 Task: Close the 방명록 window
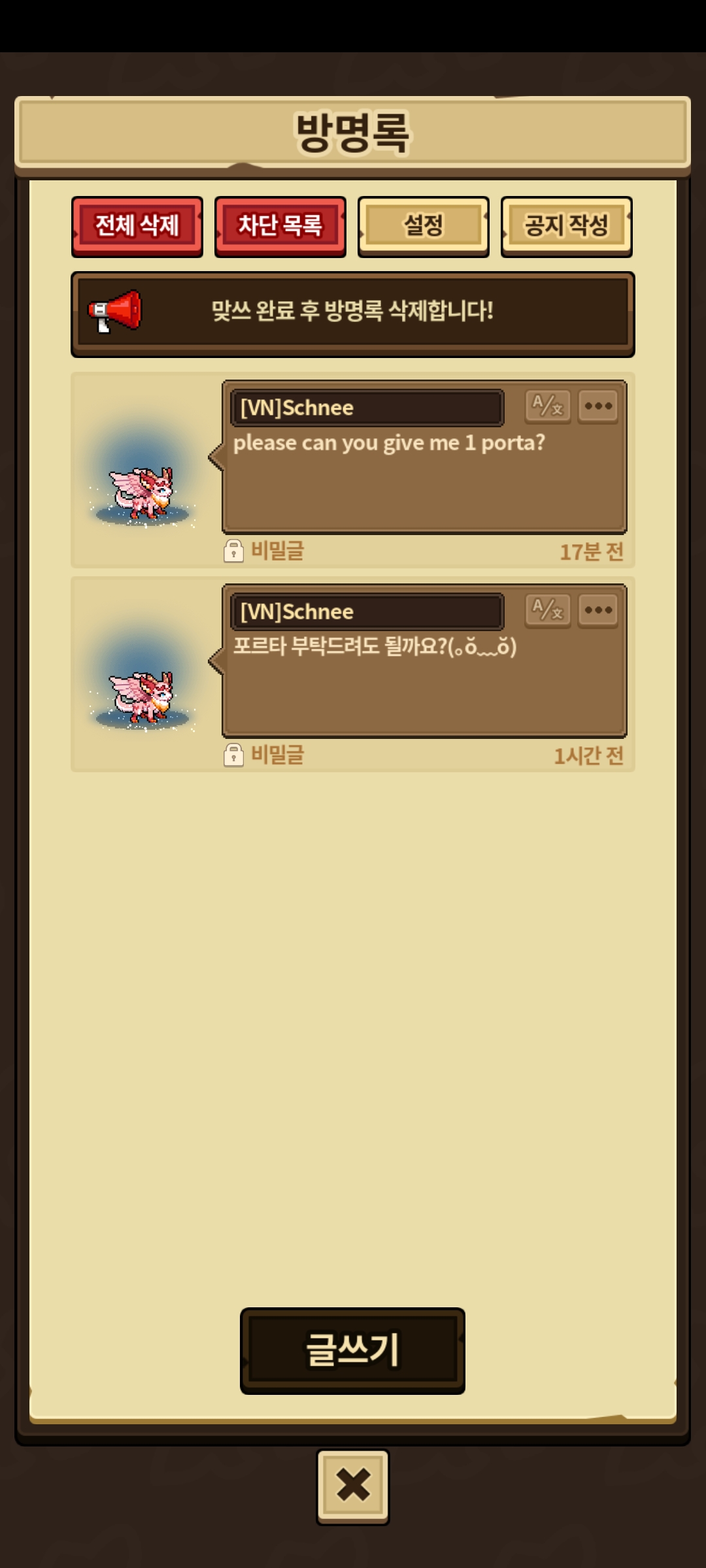point(353,1486)
